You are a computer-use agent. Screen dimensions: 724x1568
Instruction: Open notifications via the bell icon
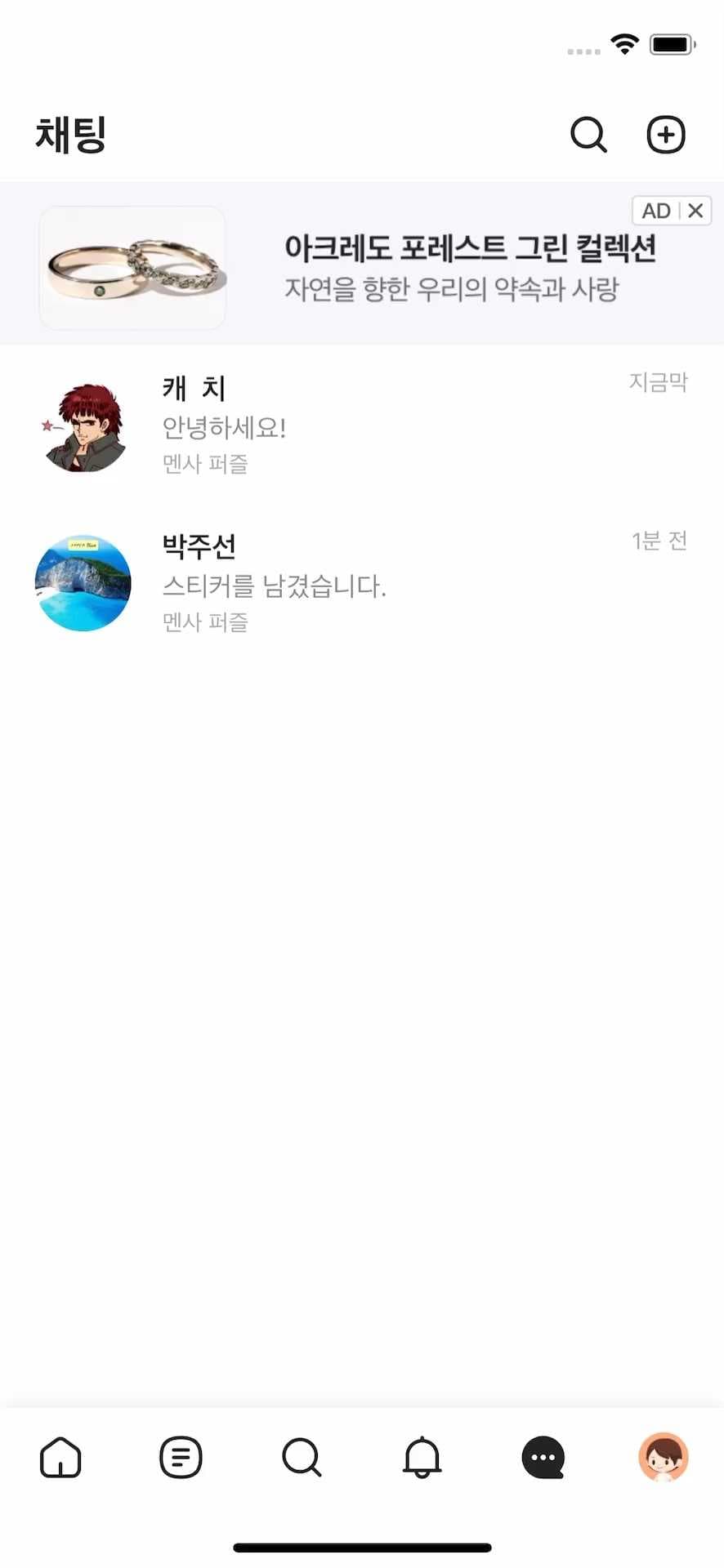pos(422,1459)
